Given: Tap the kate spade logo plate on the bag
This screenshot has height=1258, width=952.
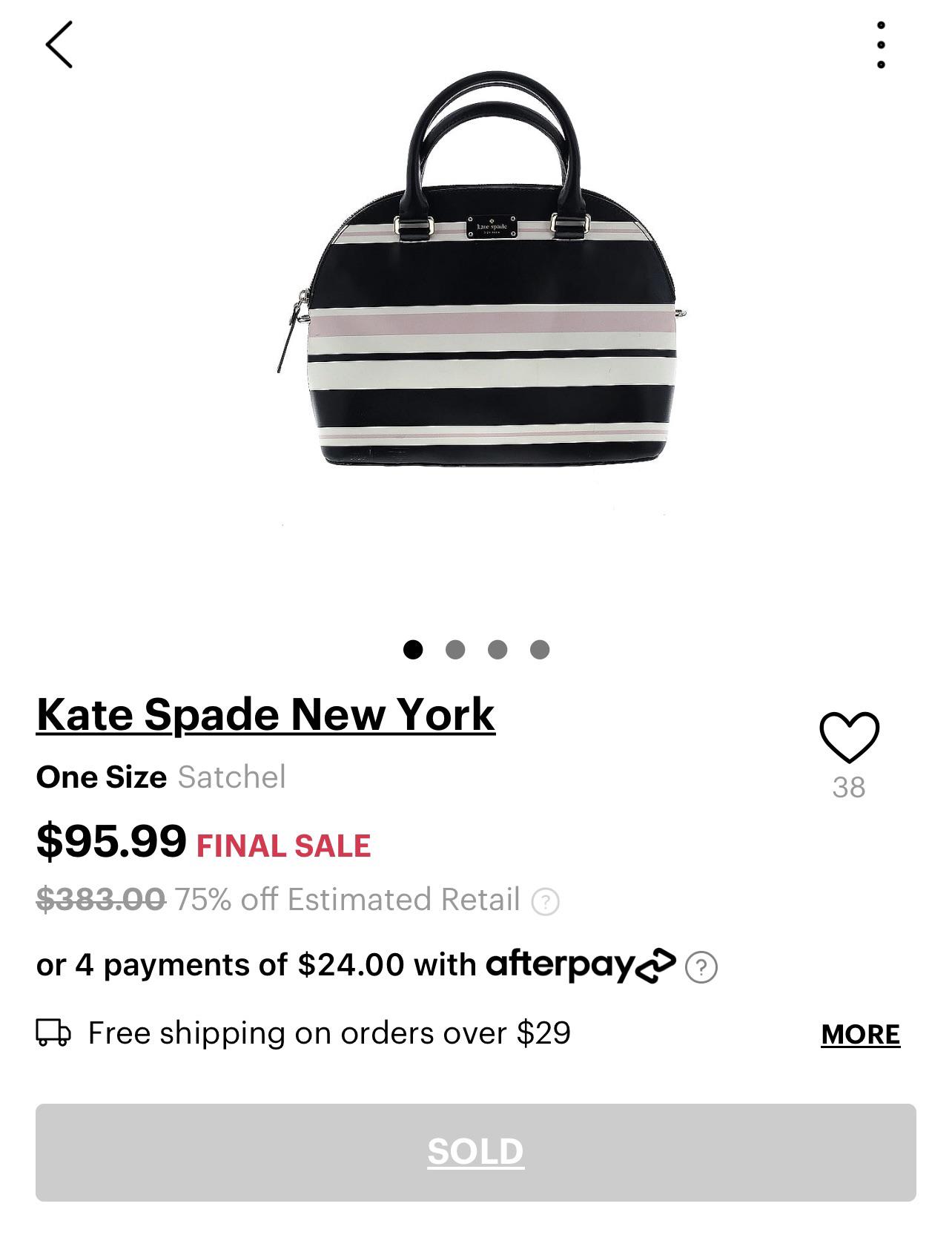Looking at the screenshot, I should [492, 226].
